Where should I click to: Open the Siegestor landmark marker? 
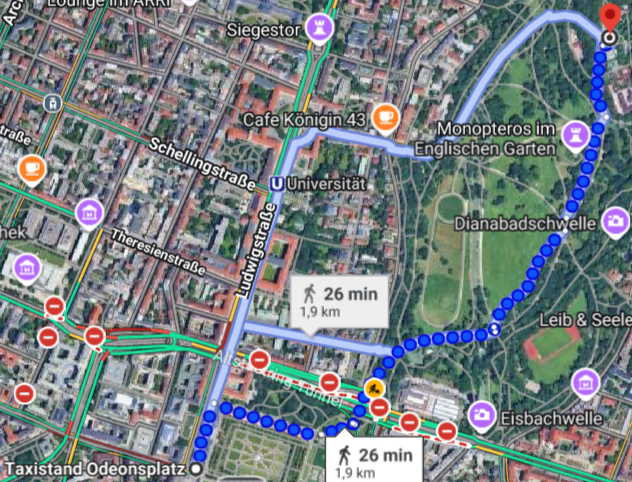(320, 23)
